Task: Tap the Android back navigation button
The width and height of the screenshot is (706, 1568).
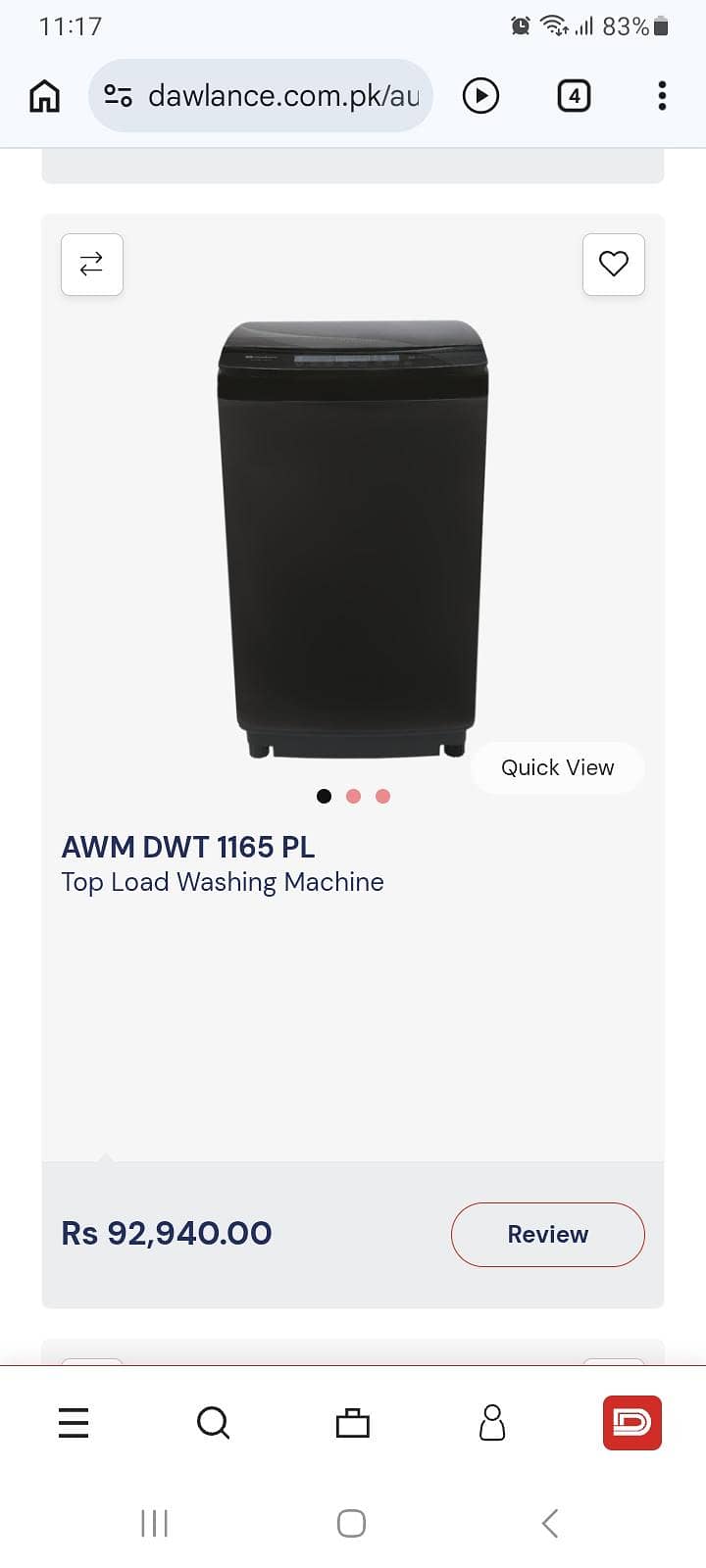Action: (549, 1523)
